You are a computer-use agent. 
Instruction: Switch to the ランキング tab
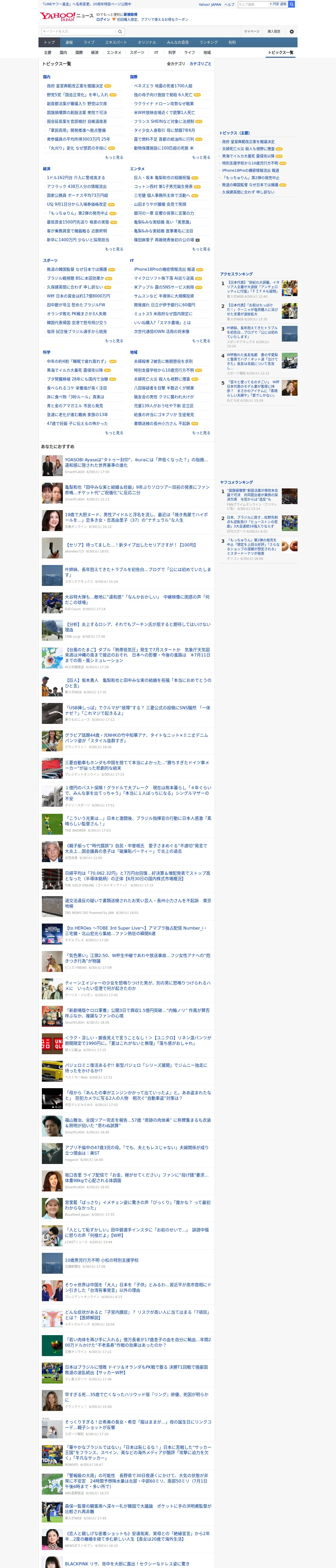pyautogui.click(x=209, y=43)
